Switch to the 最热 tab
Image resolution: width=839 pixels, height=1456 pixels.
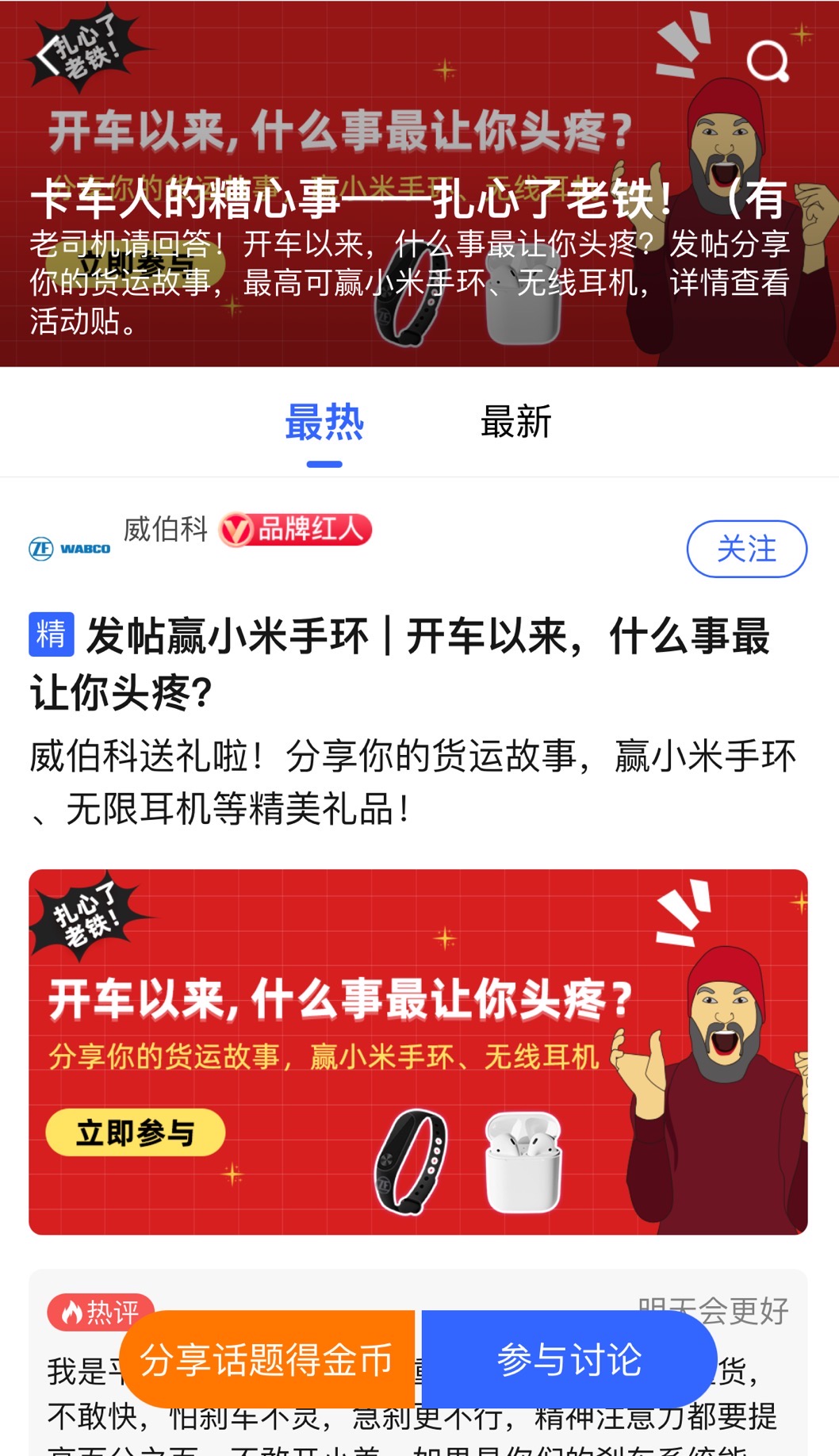click(324, 423)
